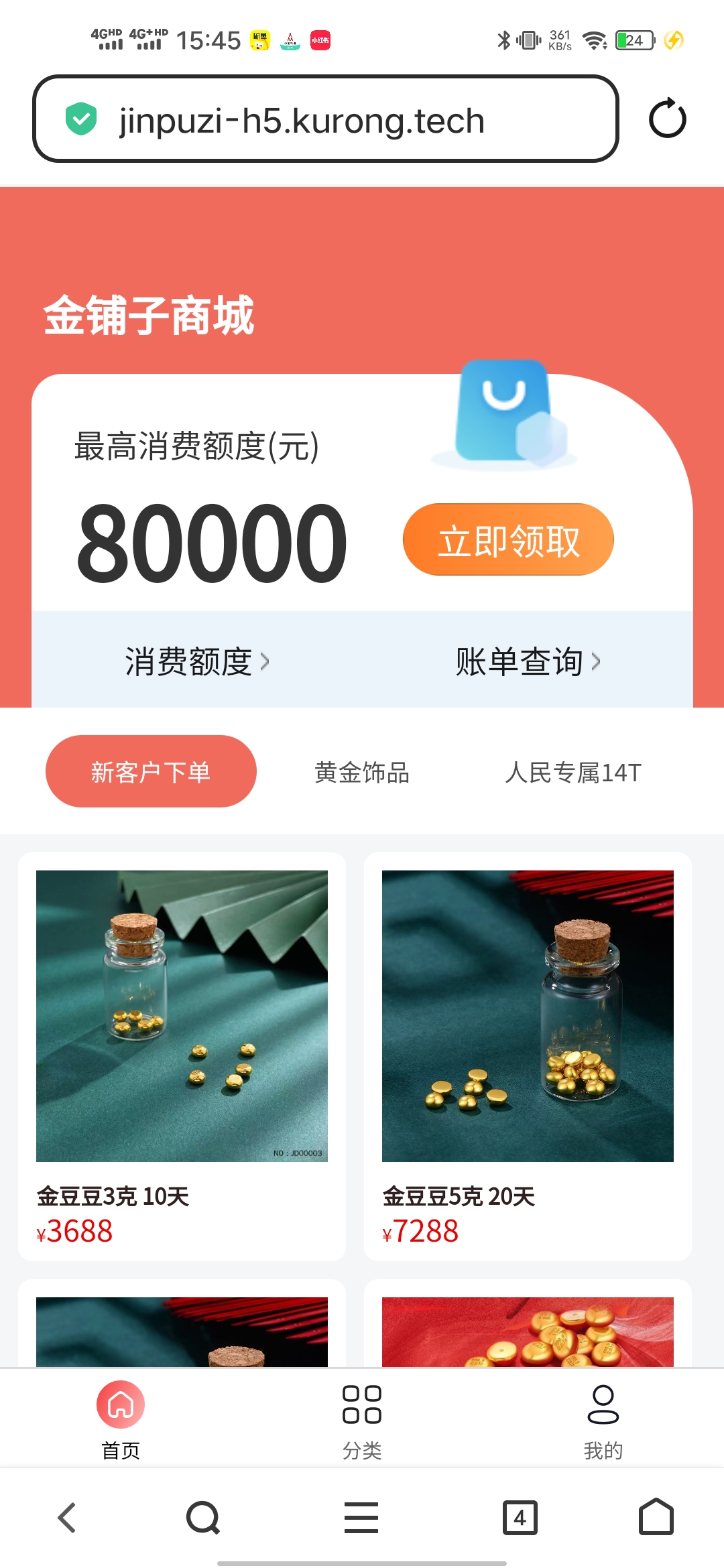Select the 新客户下单 tab
Screen dimensions: 724x1568
pyautogui.click(x=151, y=772)
